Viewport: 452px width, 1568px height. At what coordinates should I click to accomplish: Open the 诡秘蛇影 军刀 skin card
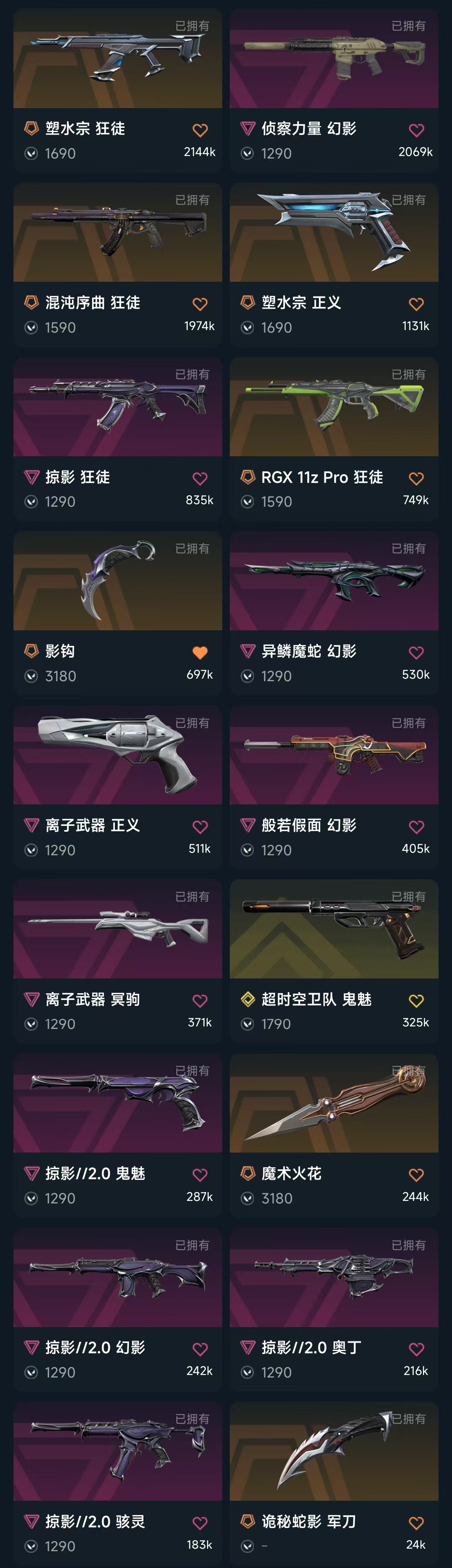click(x=334, y=1453)
